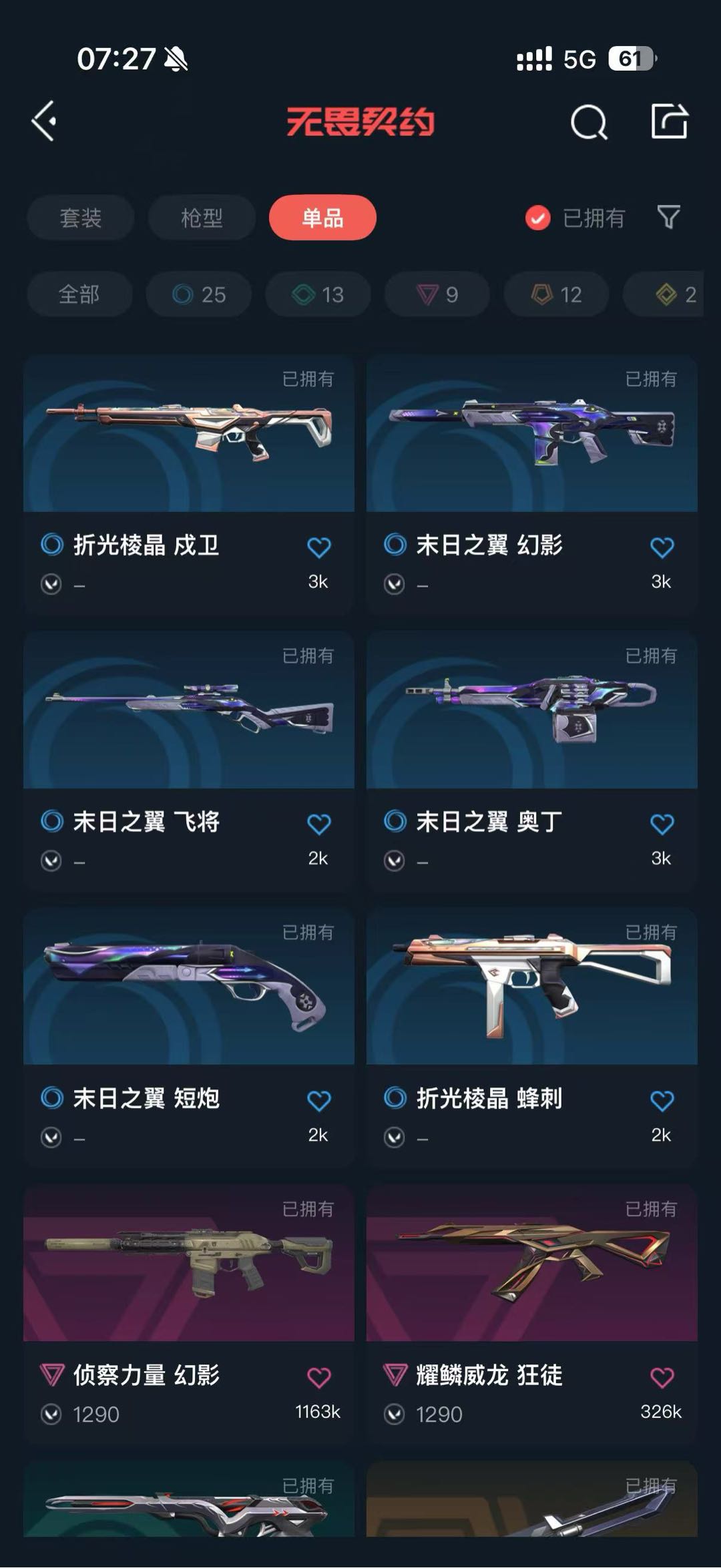
Task: Like the 末日之翼 幻影 skin
Action: click(662, 547)
